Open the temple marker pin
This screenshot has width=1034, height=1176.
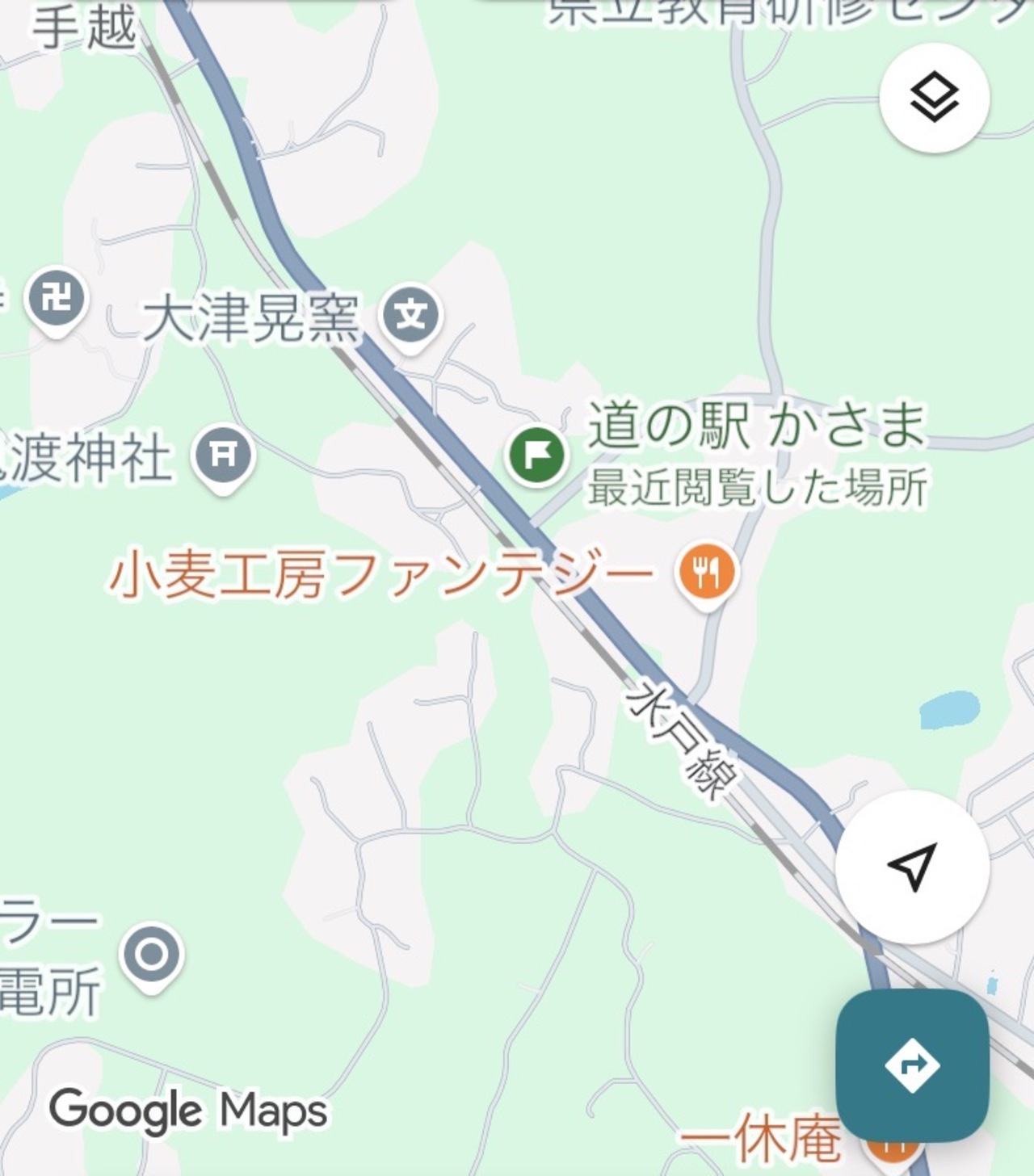tap(55, 299)
